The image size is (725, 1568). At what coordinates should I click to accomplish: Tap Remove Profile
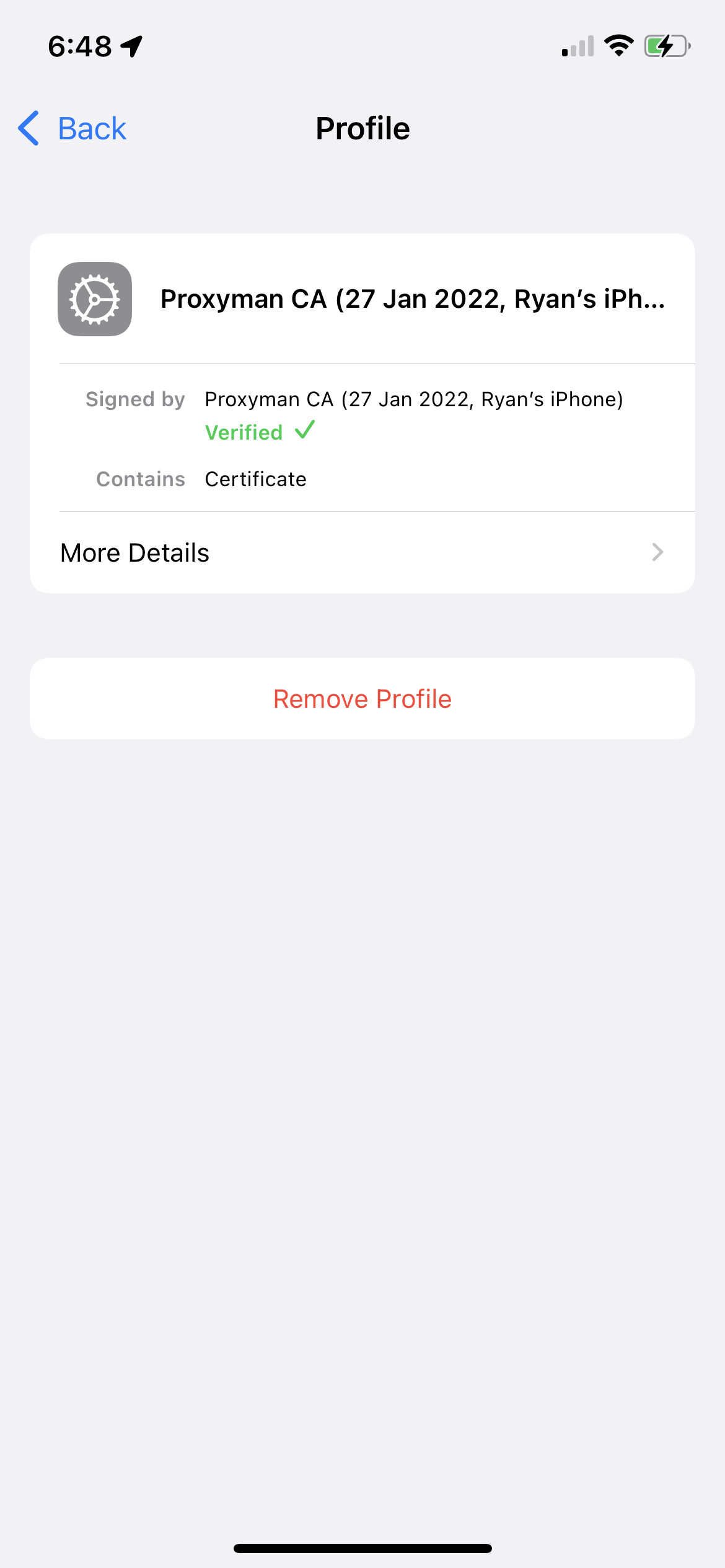click(362, 699)
